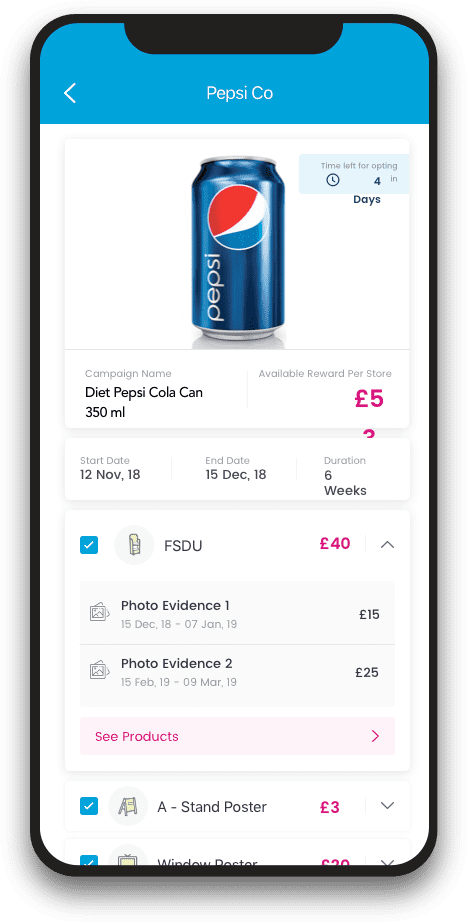Screen dimensions: 467x922
Task: Collapse the FSDU section
Action: [x=387, y=545]
